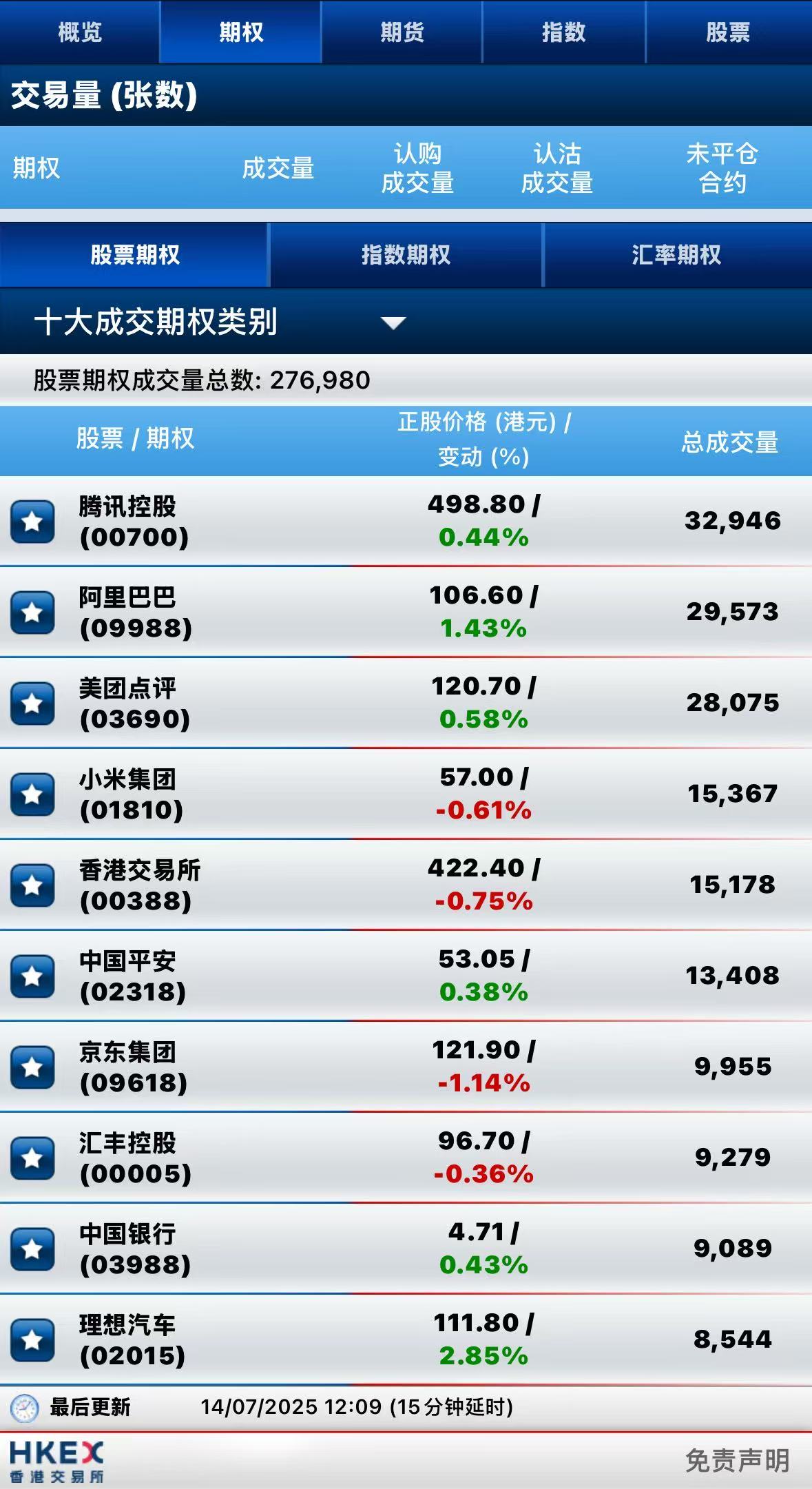The height and width of the screenshot is (1489, 812).
Task: Select the 汇率期权 segment
Action: pyautogui.click(x=676, y=255)
